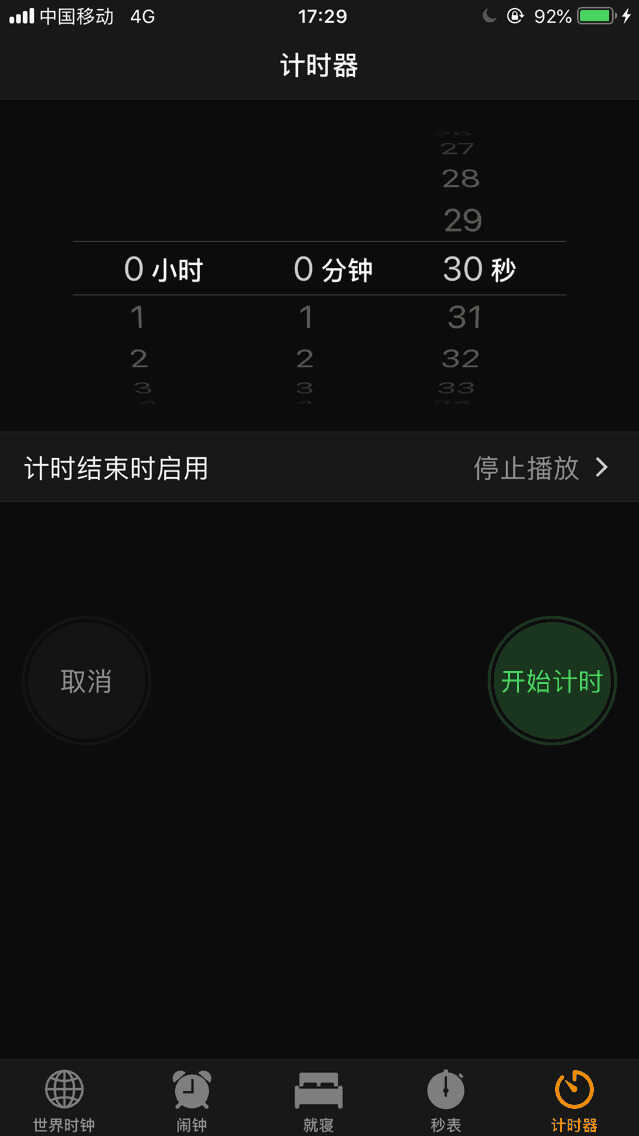Go to the 秒表 stopwatch tab
Screen dimensions: 639x1136
pyautogui.click(x=446, y=1099)
